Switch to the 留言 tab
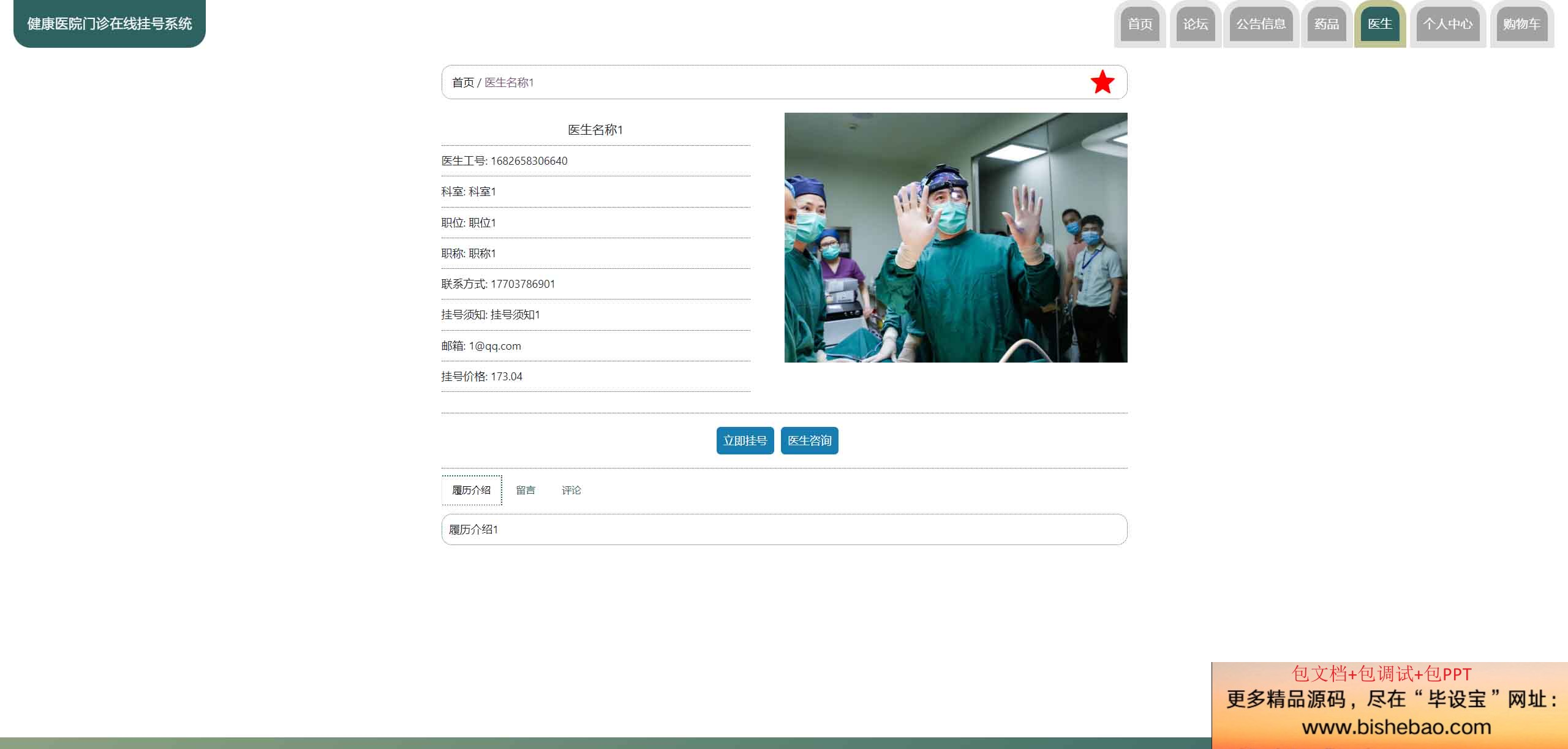 526,490
